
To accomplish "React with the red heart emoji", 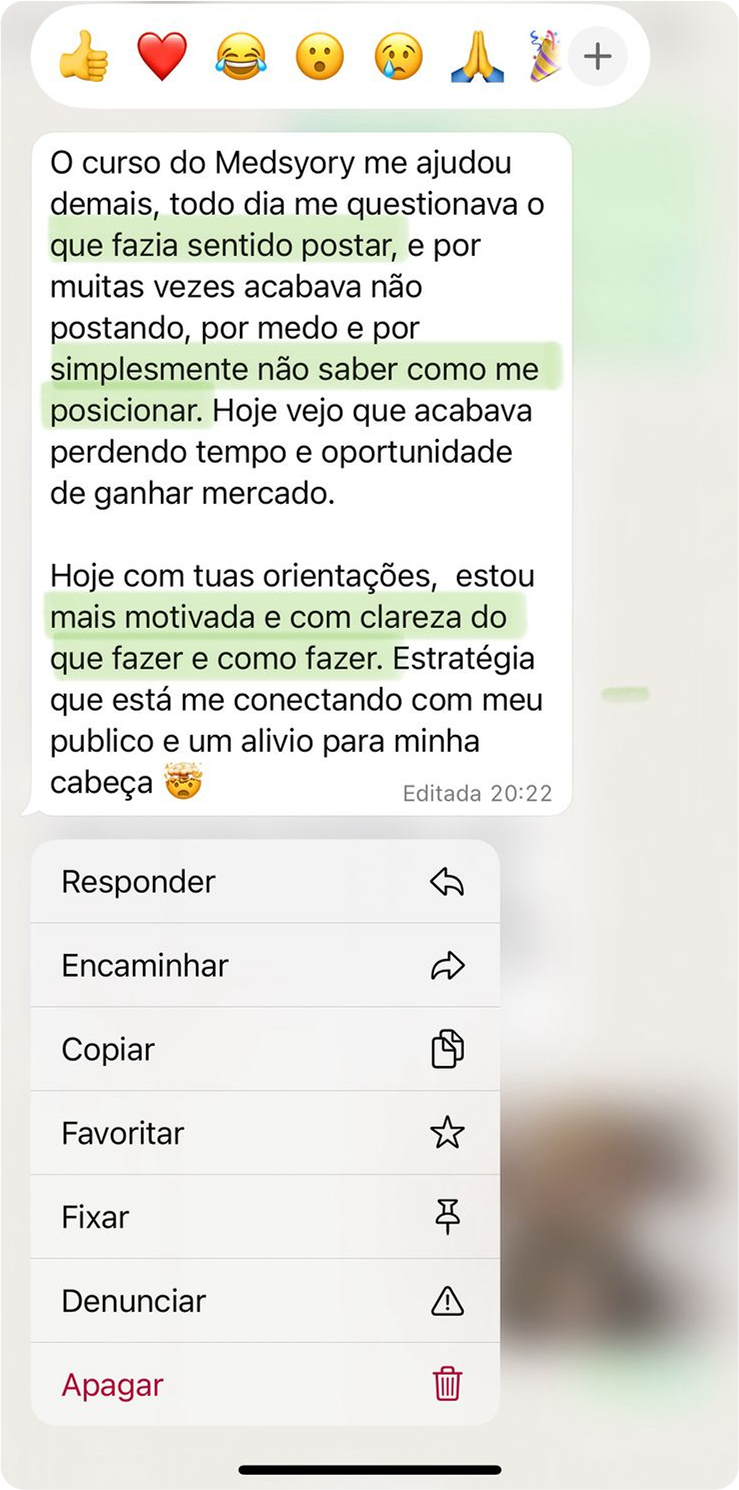I will (161, 56).
